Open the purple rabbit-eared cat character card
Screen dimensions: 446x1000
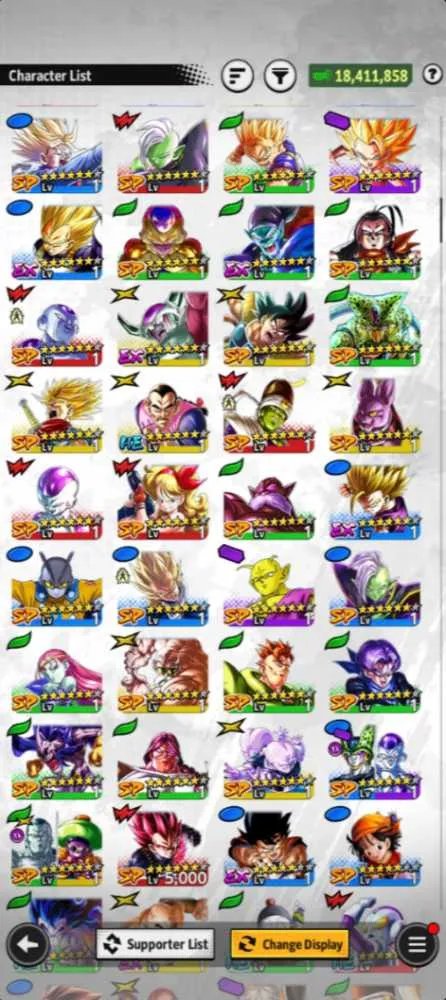(375, 415)
